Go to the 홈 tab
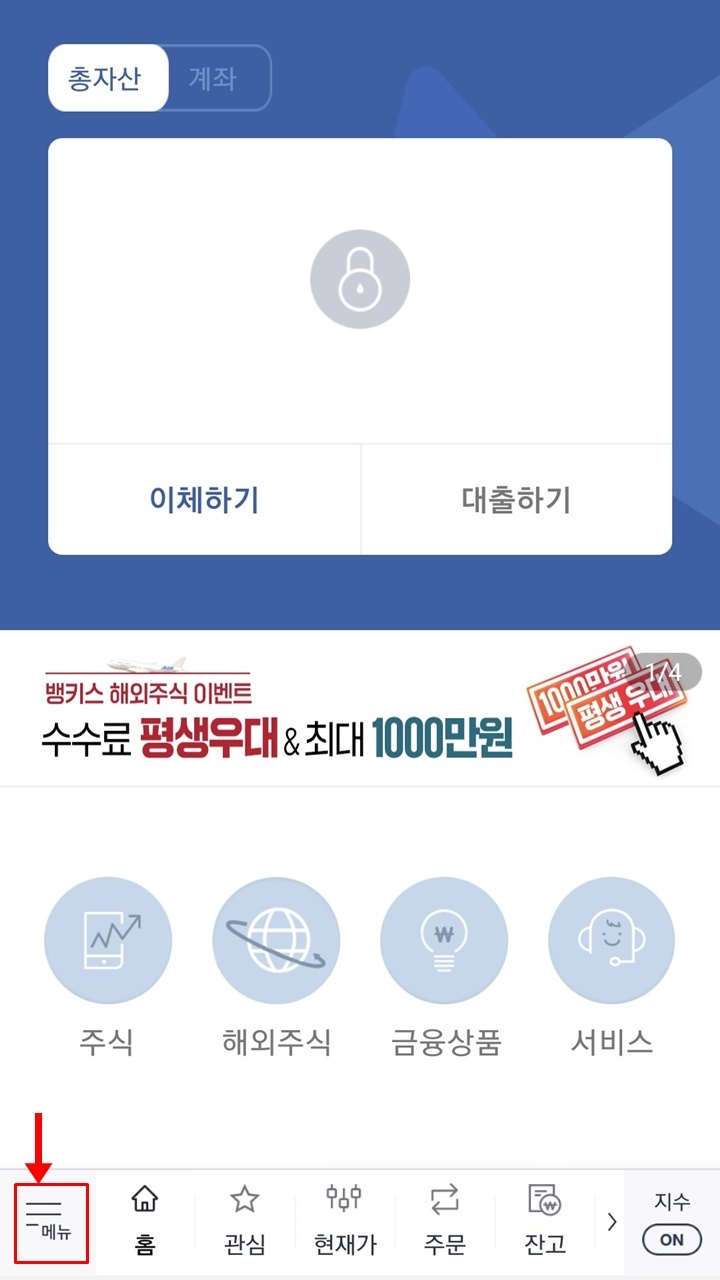This screenshot has width=720, height=1280. click(145, 1222)
